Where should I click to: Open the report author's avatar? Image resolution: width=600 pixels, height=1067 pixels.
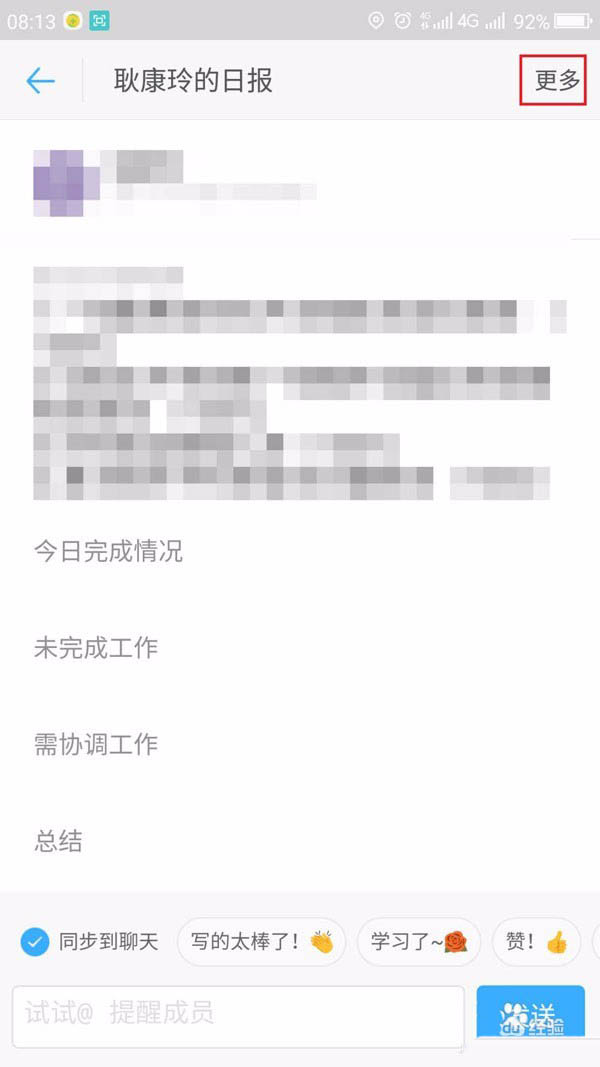coord(67,183)
